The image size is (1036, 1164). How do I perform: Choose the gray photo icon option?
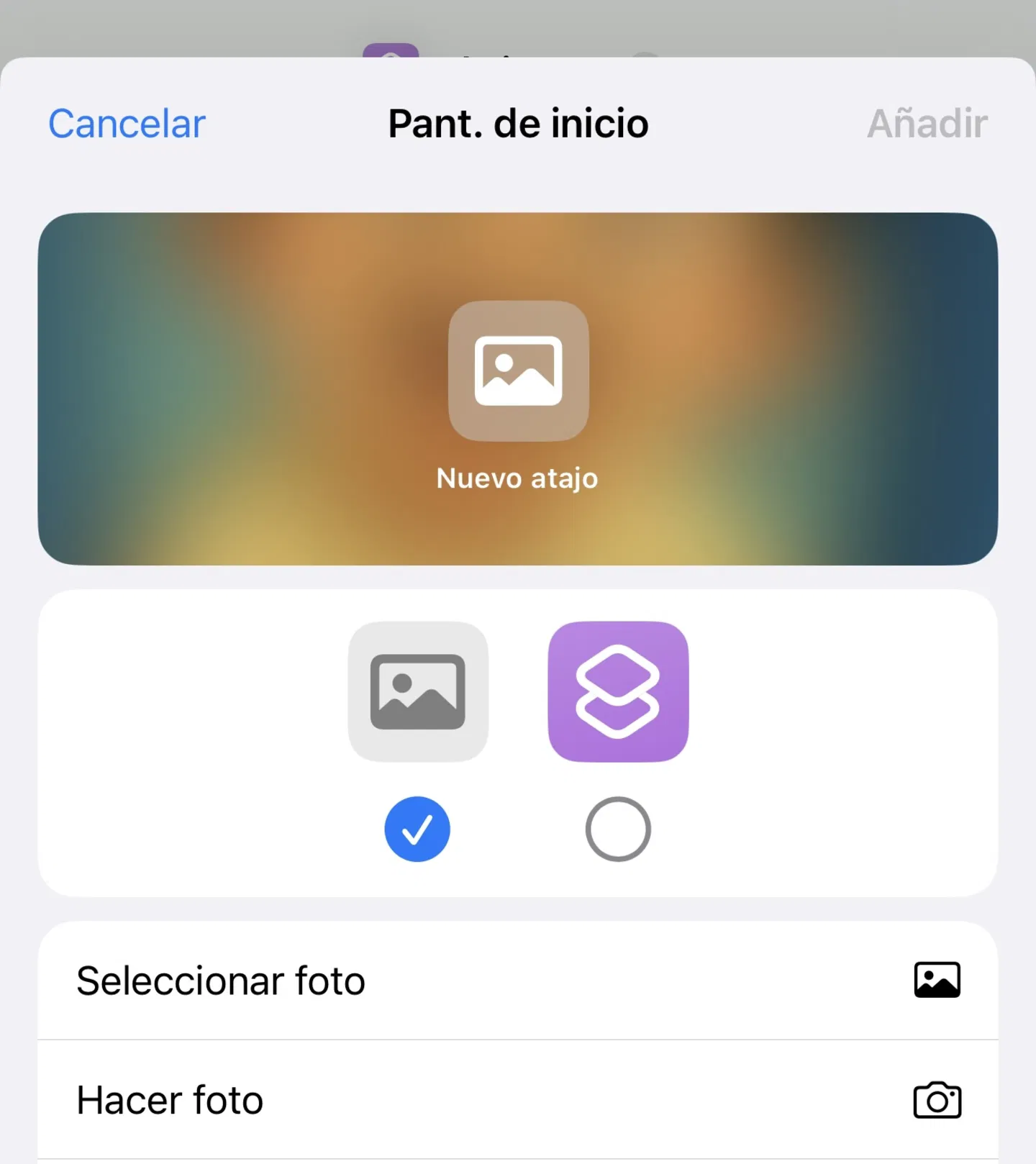(x=418, y=691)
